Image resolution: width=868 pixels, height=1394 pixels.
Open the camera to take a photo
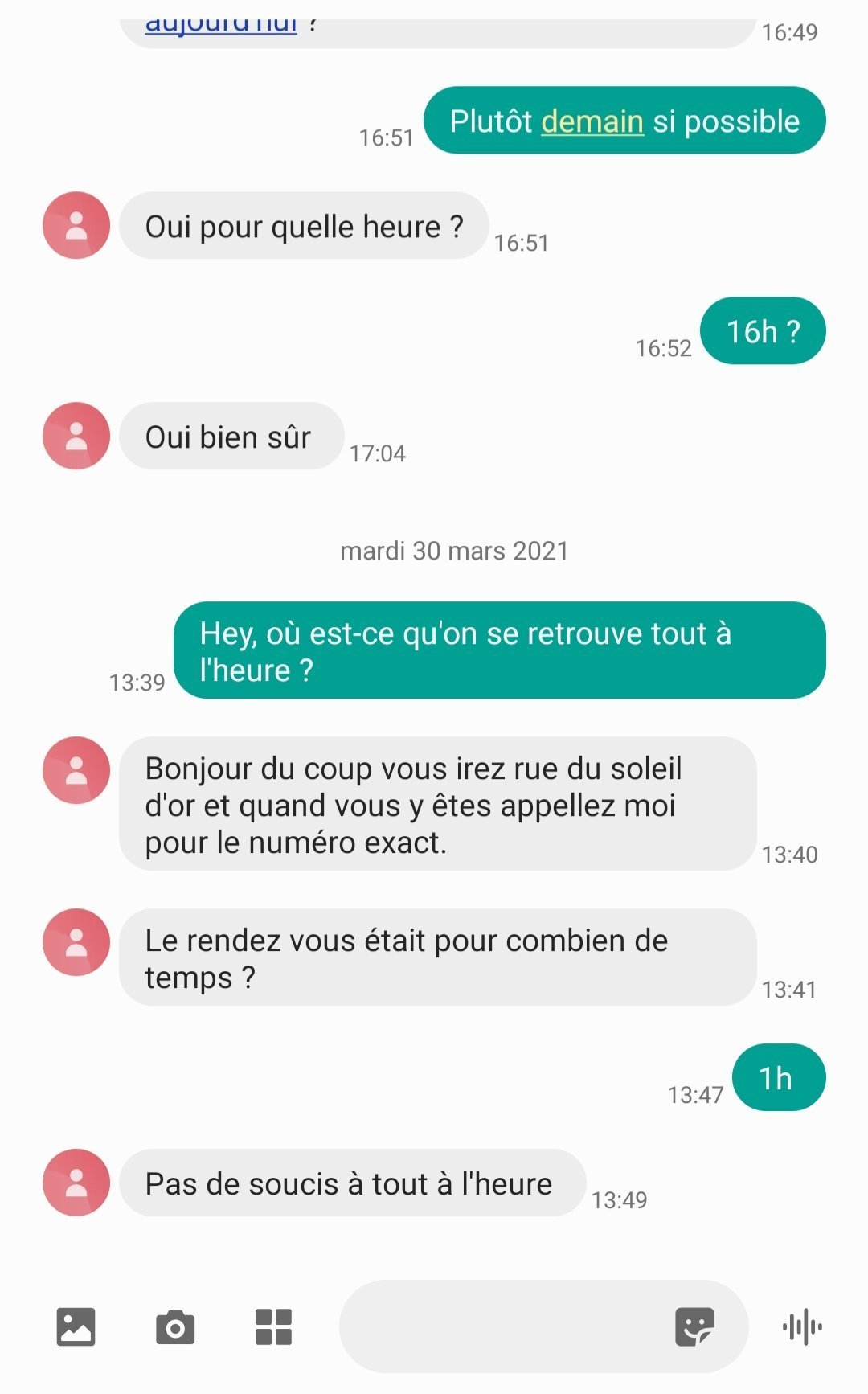(x=174, y=1326)
